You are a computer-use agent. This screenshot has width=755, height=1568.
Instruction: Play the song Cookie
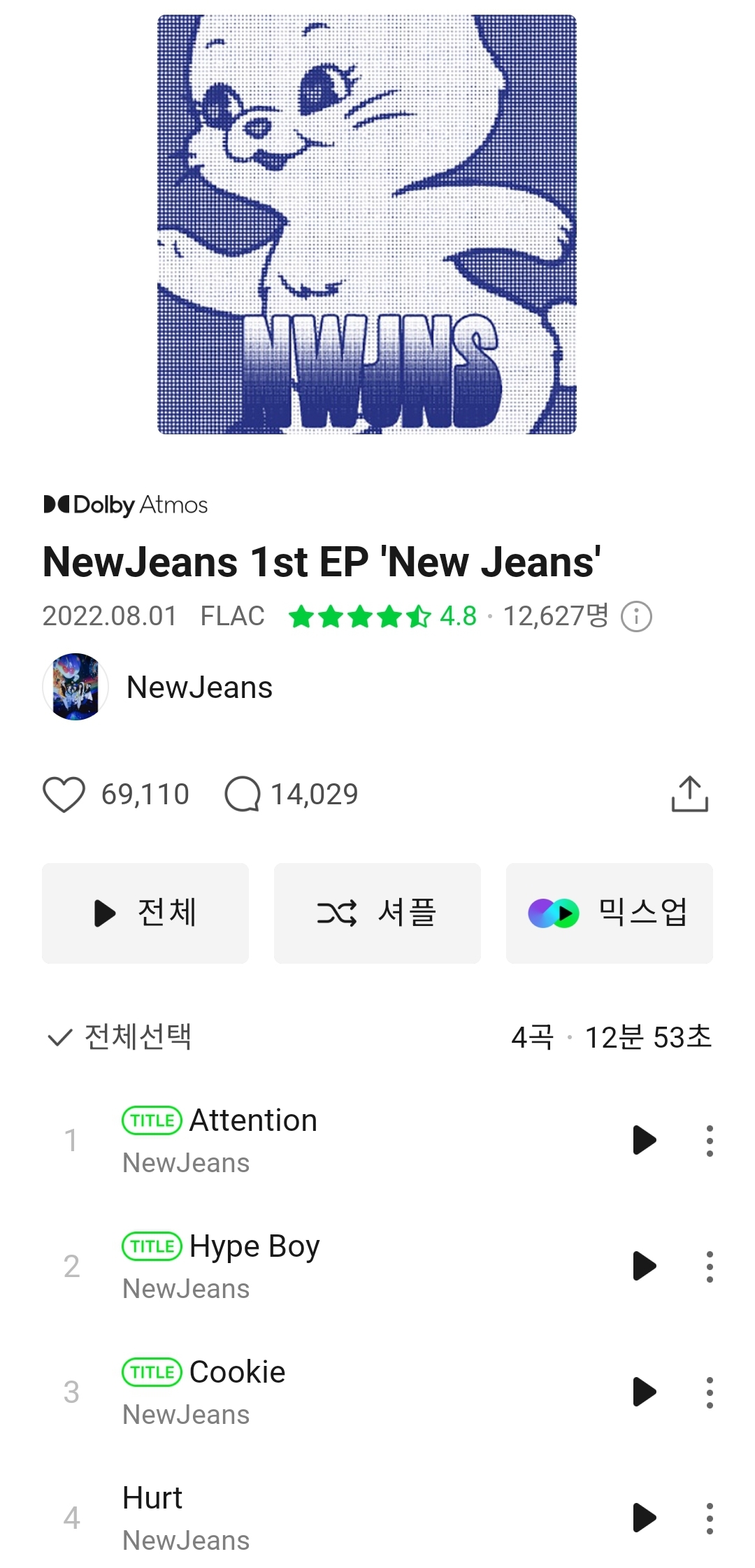pos(644,1392)
